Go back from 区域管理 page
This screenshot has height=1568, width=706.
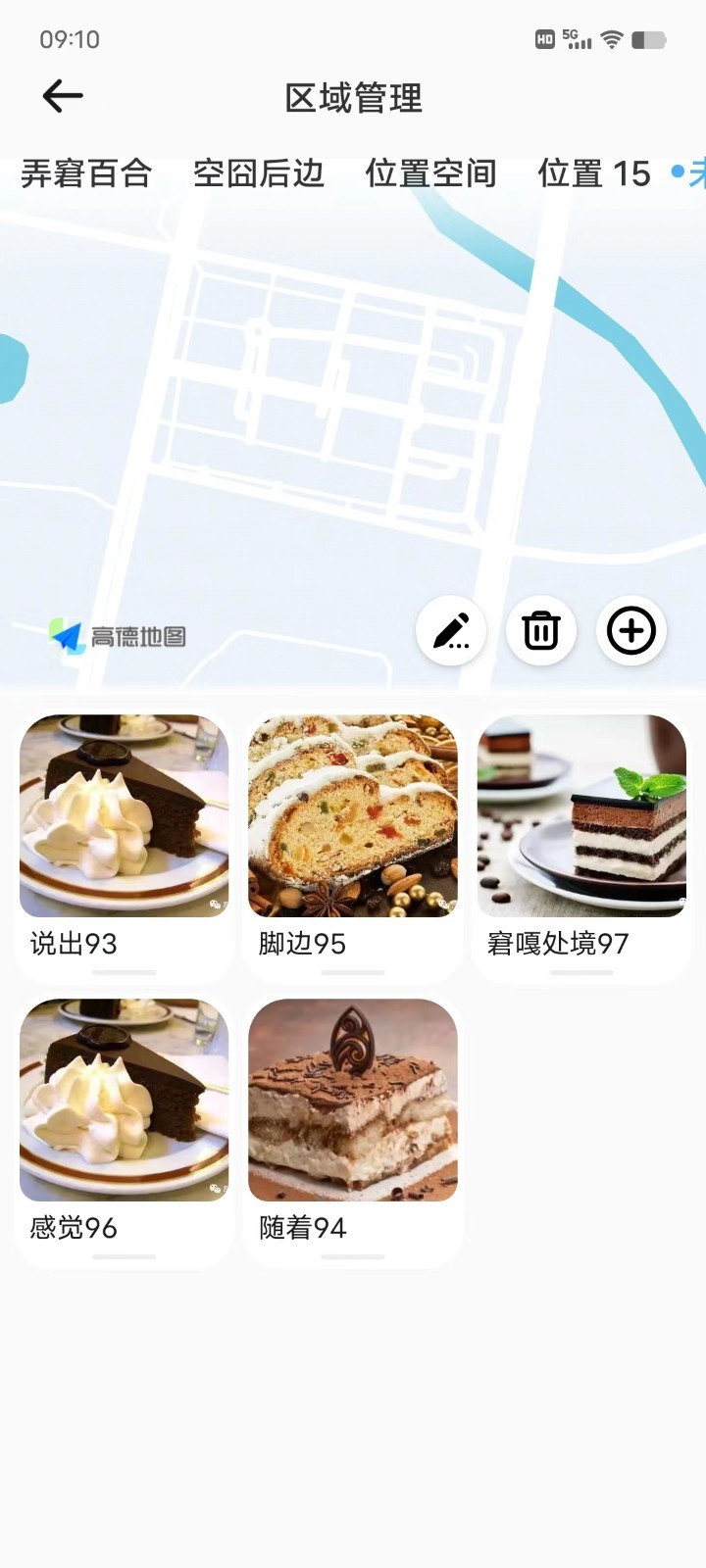(x=63, y=96)
